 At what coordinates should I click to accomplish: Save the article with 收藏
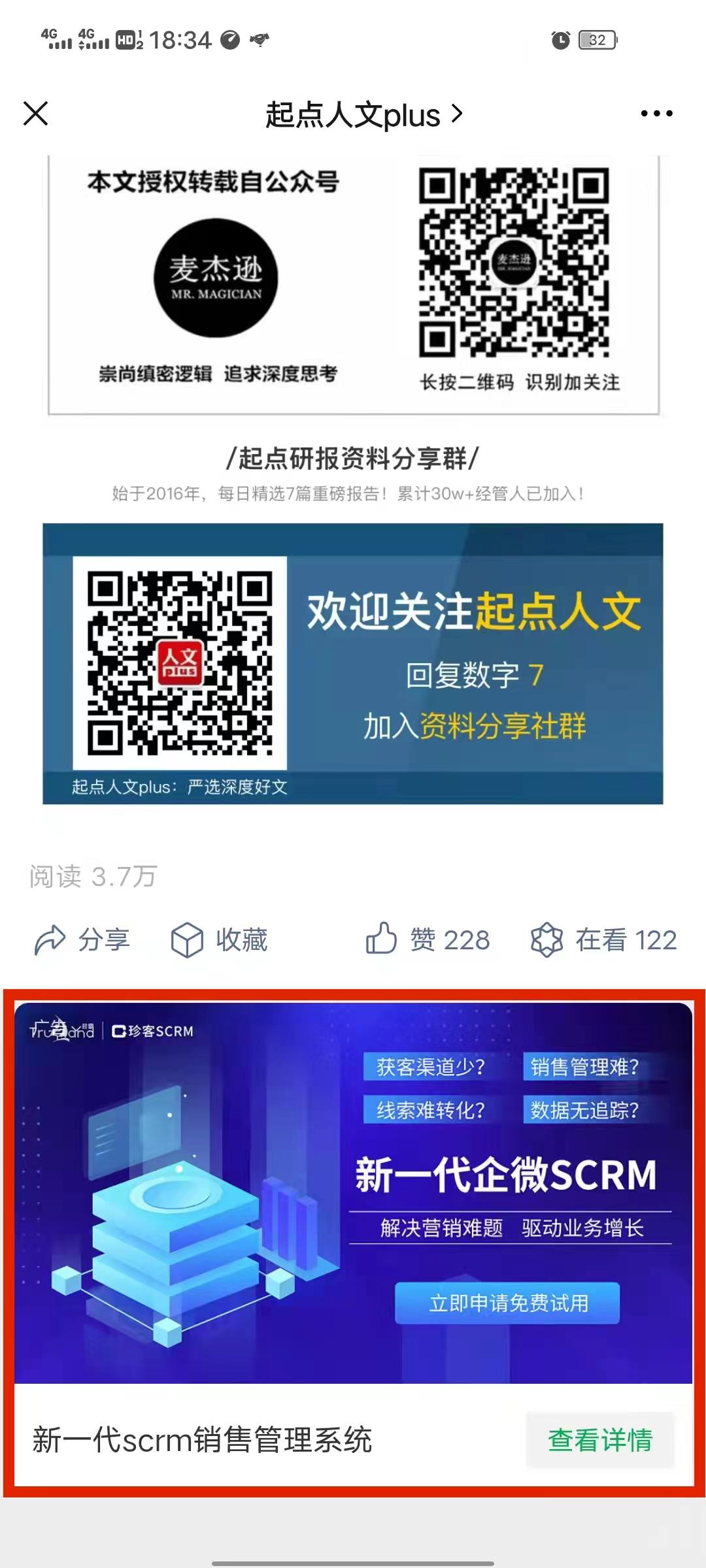(x=220, y=940)
